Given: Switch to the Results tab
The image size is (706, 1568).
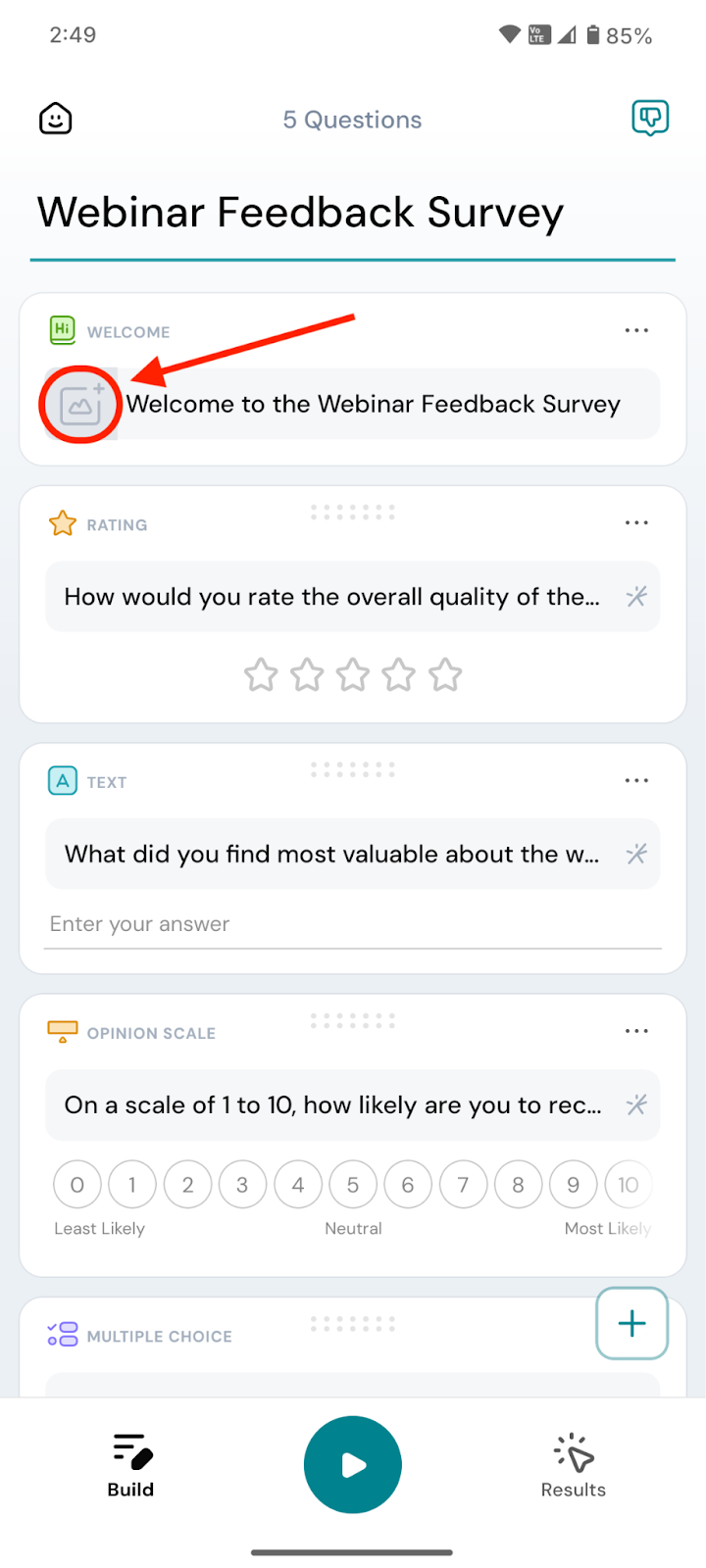Looking at the screenshot, I should 573,1465.
